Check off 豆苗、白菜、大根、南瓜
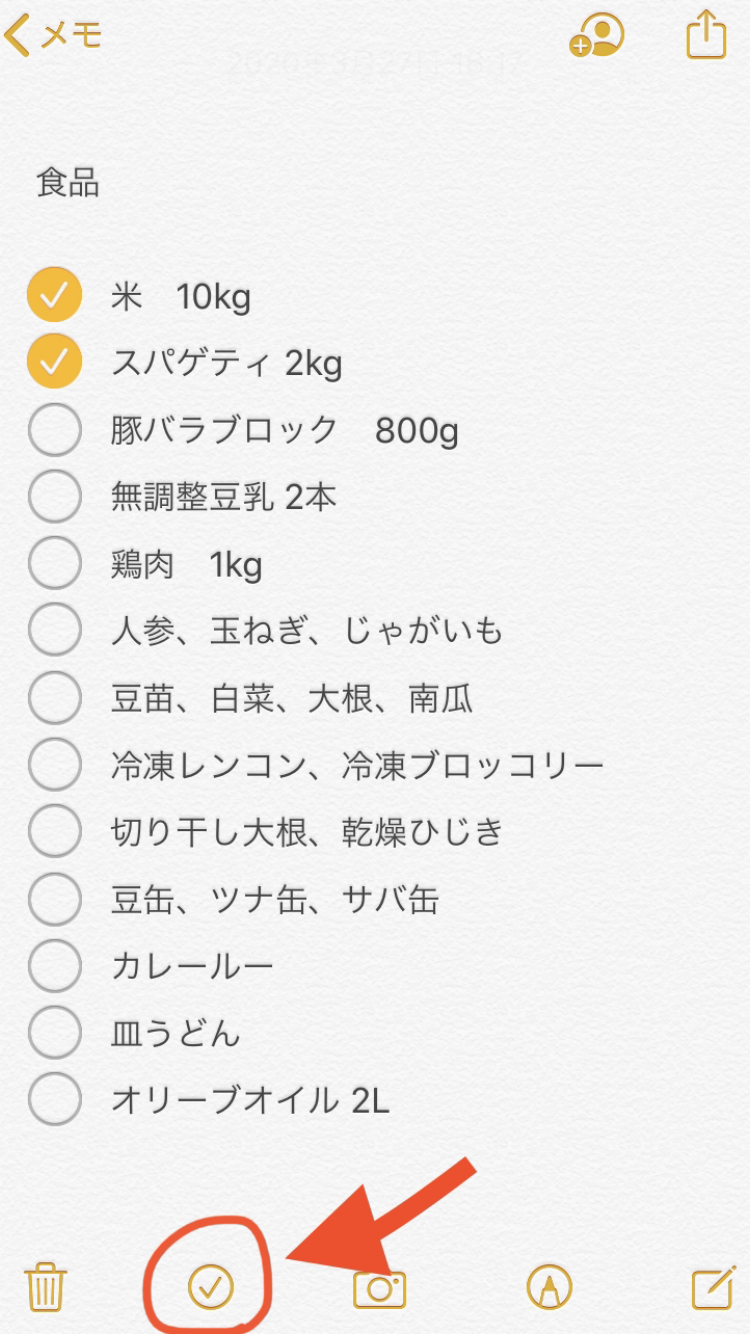Viewport: 750px width, 1334px height. pos(54,698)
